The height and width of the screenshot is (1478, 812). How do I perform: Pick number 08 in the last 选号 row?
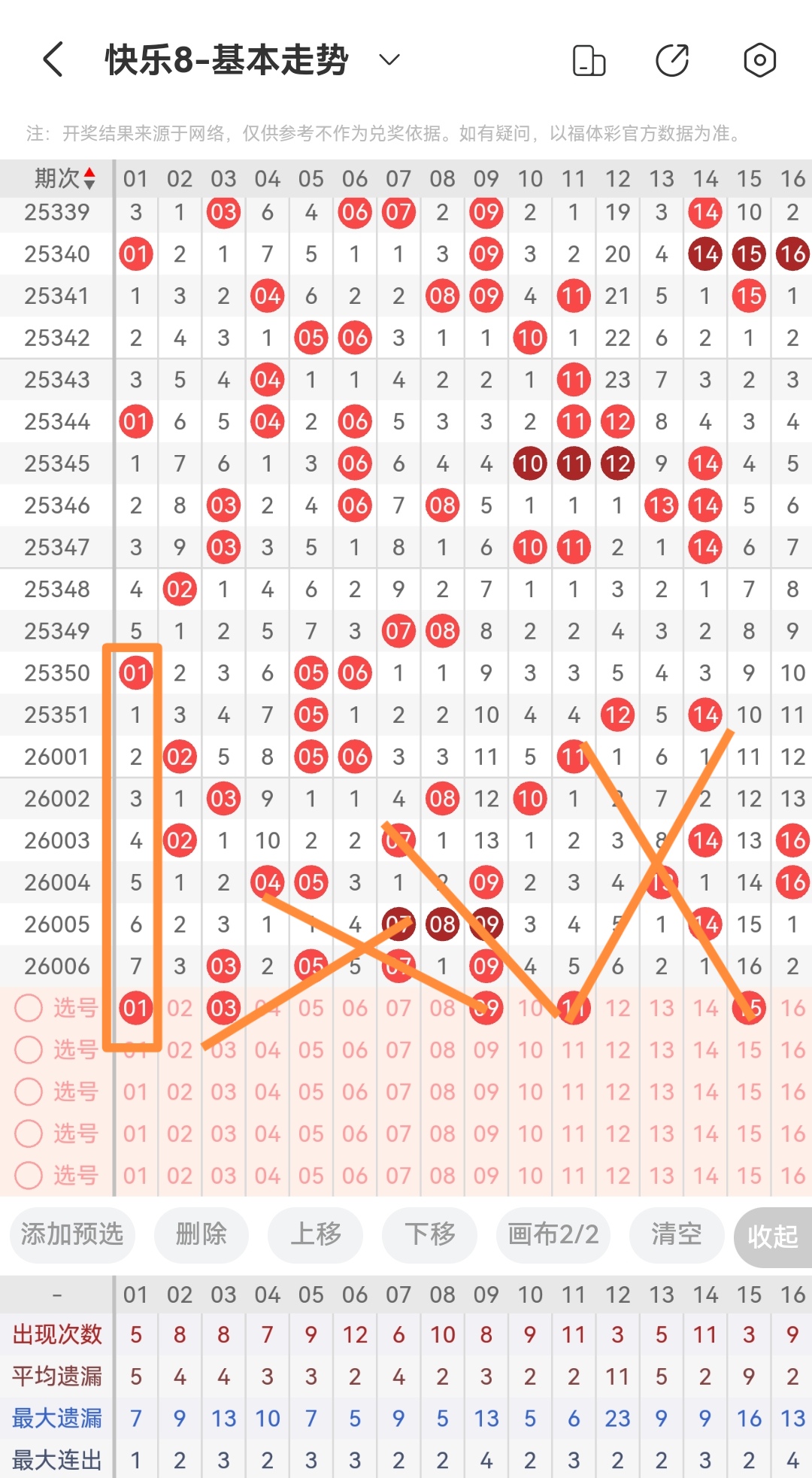442,1176
